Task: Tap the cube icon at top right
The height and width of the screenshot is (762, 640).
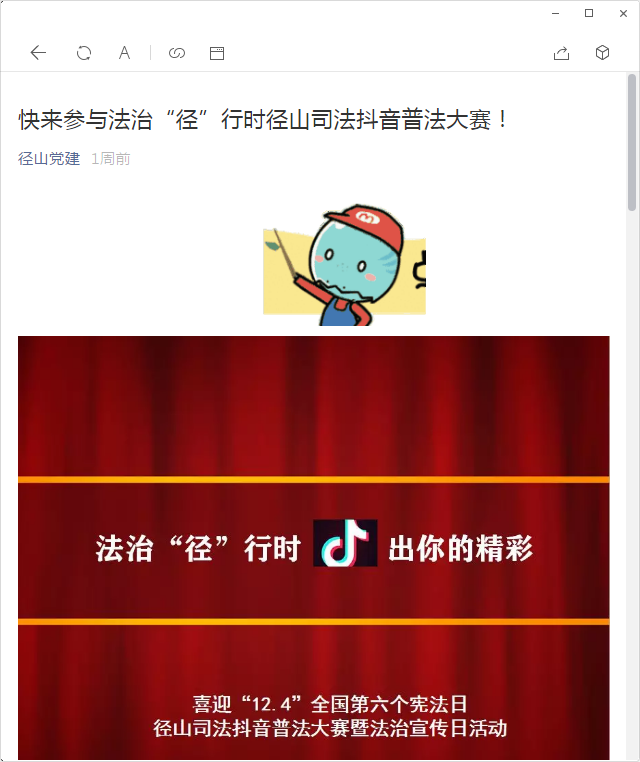Action: click(602, 53)
